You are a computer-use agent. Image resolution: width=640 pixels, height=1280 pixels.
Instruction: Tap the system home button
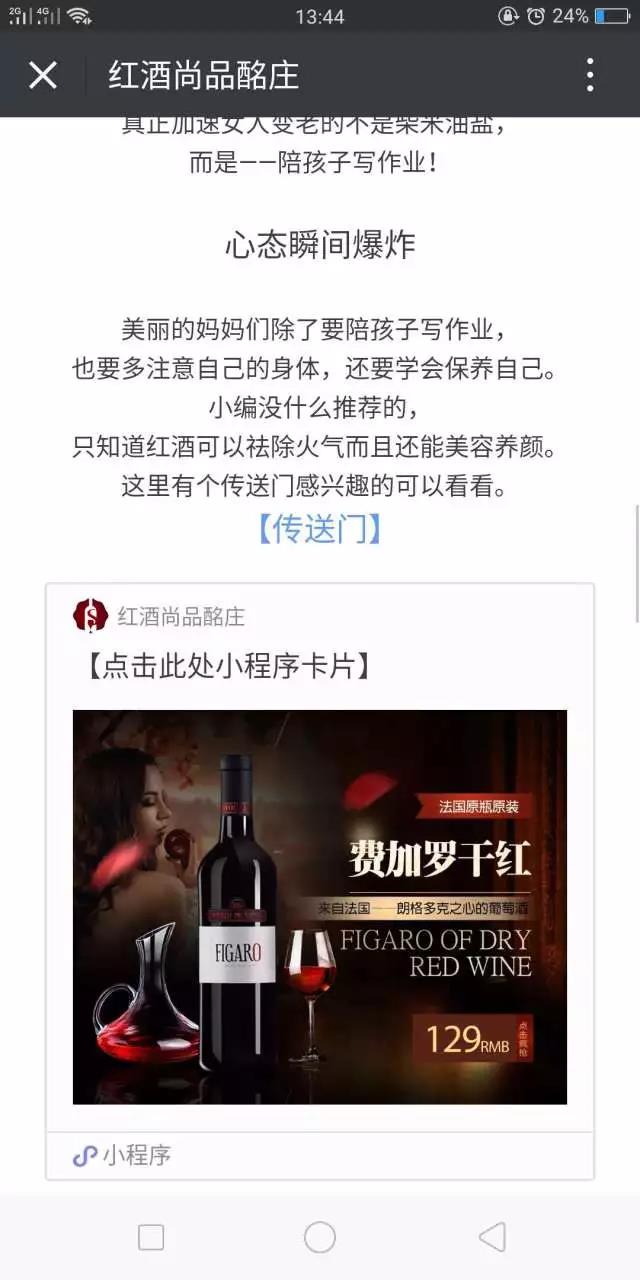[x=320, y=1237]
